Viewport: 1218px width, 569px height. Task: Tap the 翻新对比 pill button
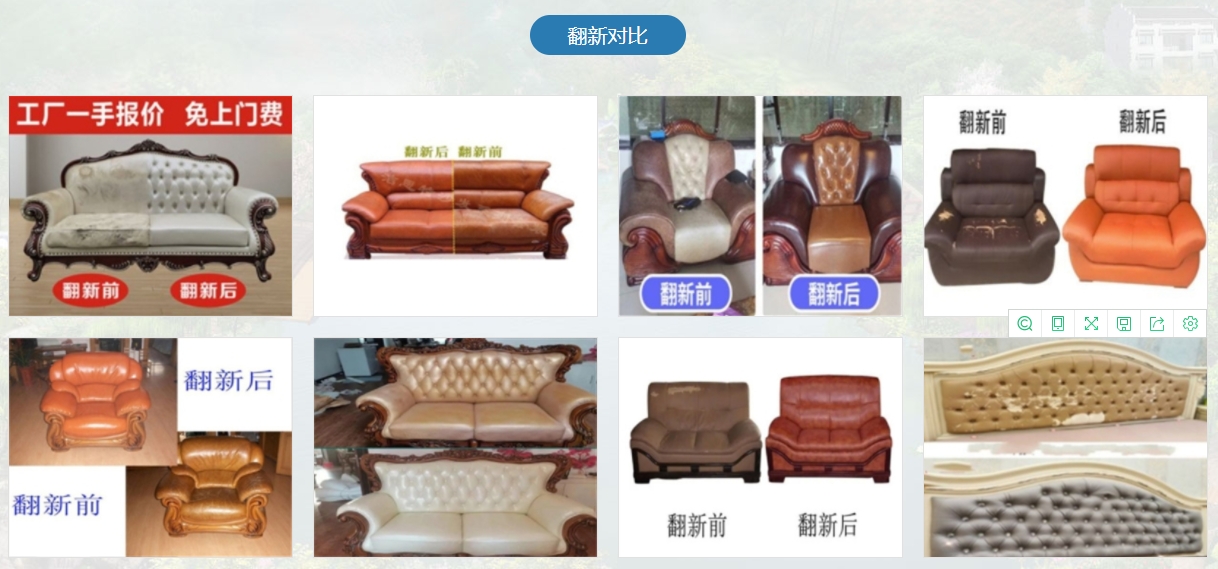[608, 36]
